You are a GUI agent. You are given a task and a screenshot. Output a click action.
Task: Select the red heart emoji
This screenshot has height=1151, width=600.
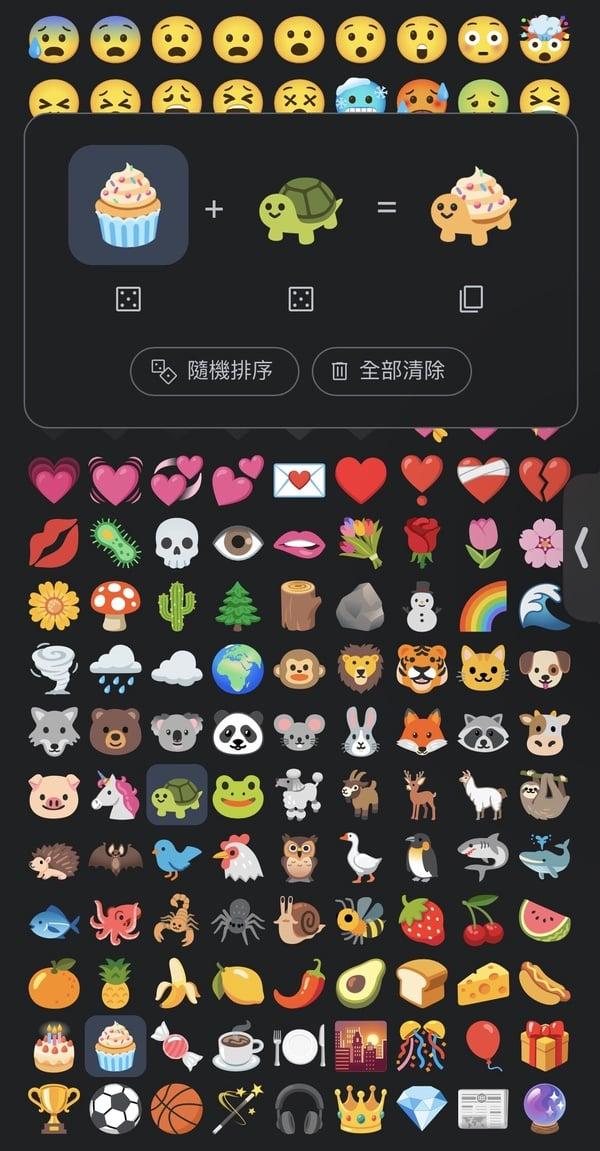coord(361,480)
